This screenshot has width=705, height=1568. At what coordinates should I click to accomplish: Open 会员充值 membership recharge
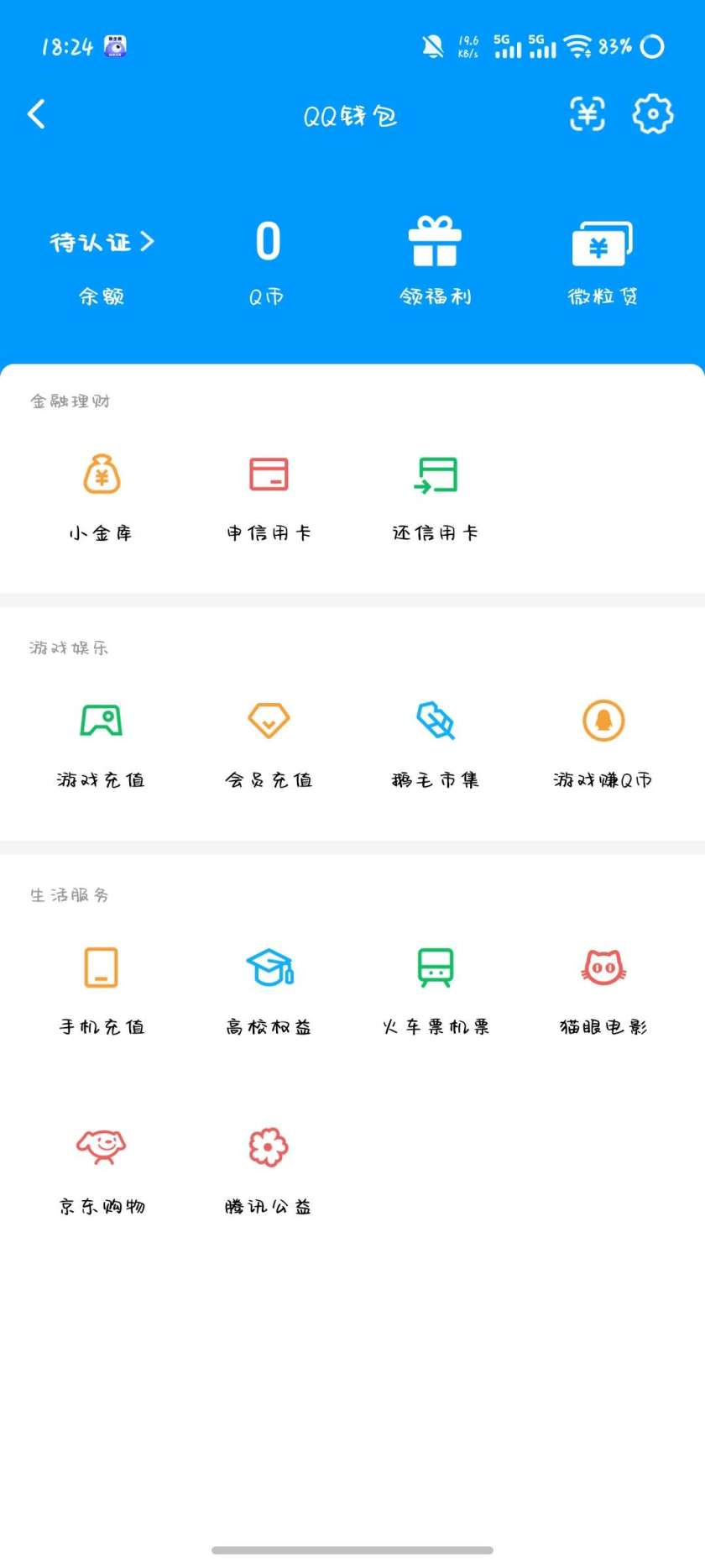(x=269, y=743)
